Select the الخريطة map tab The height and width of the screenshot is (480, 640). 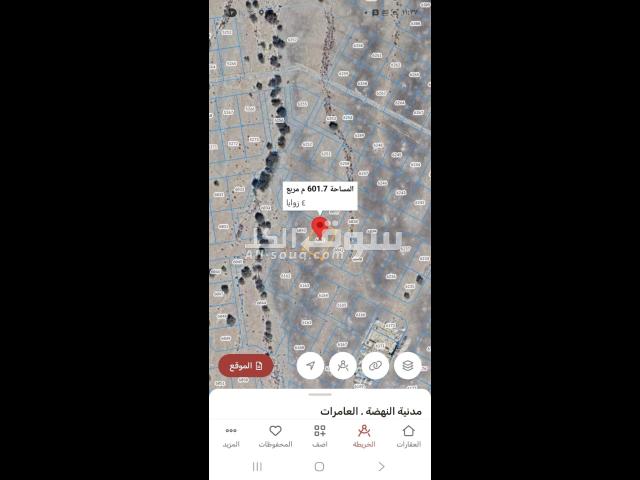[x=364, y=436]
